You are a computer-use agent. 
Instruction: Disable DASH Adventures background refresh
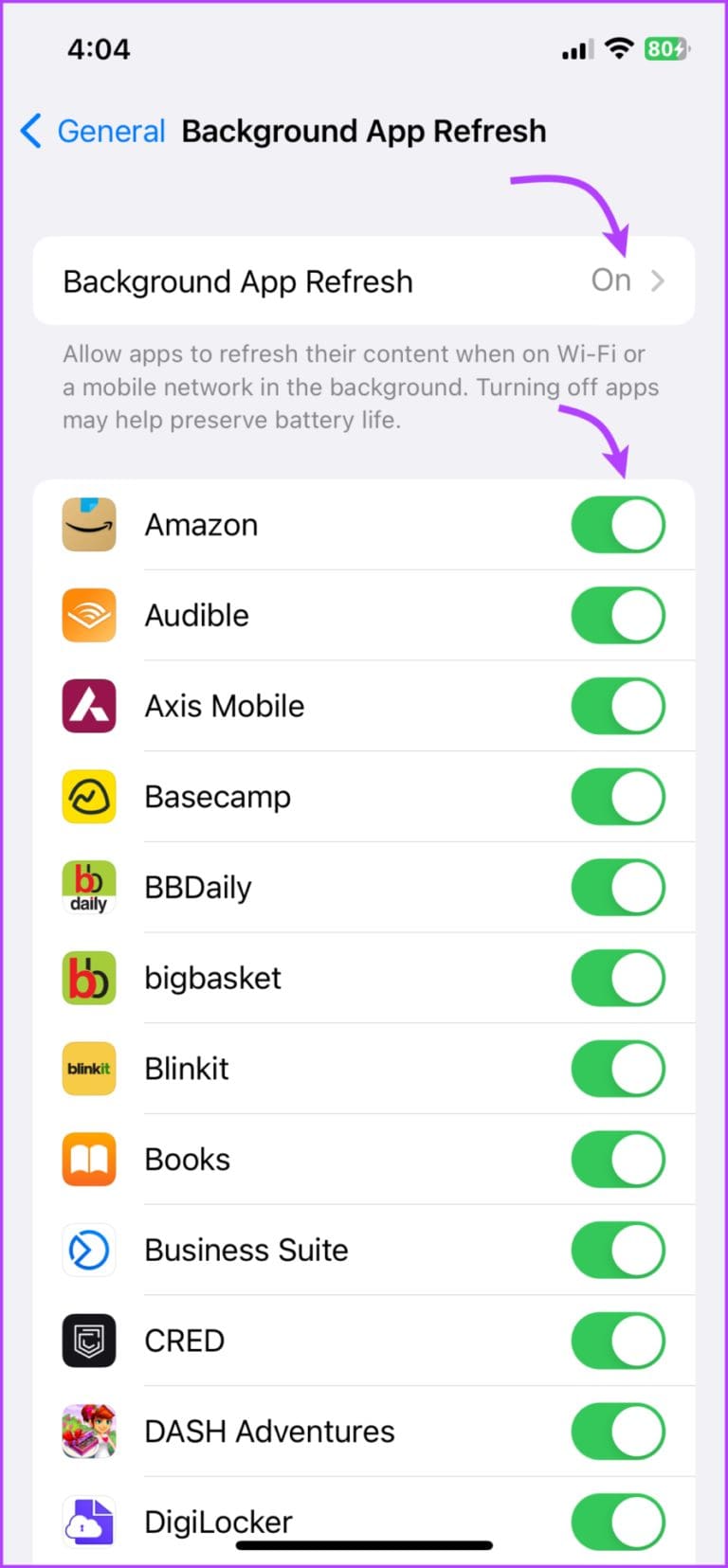[x=617, y=1431]
